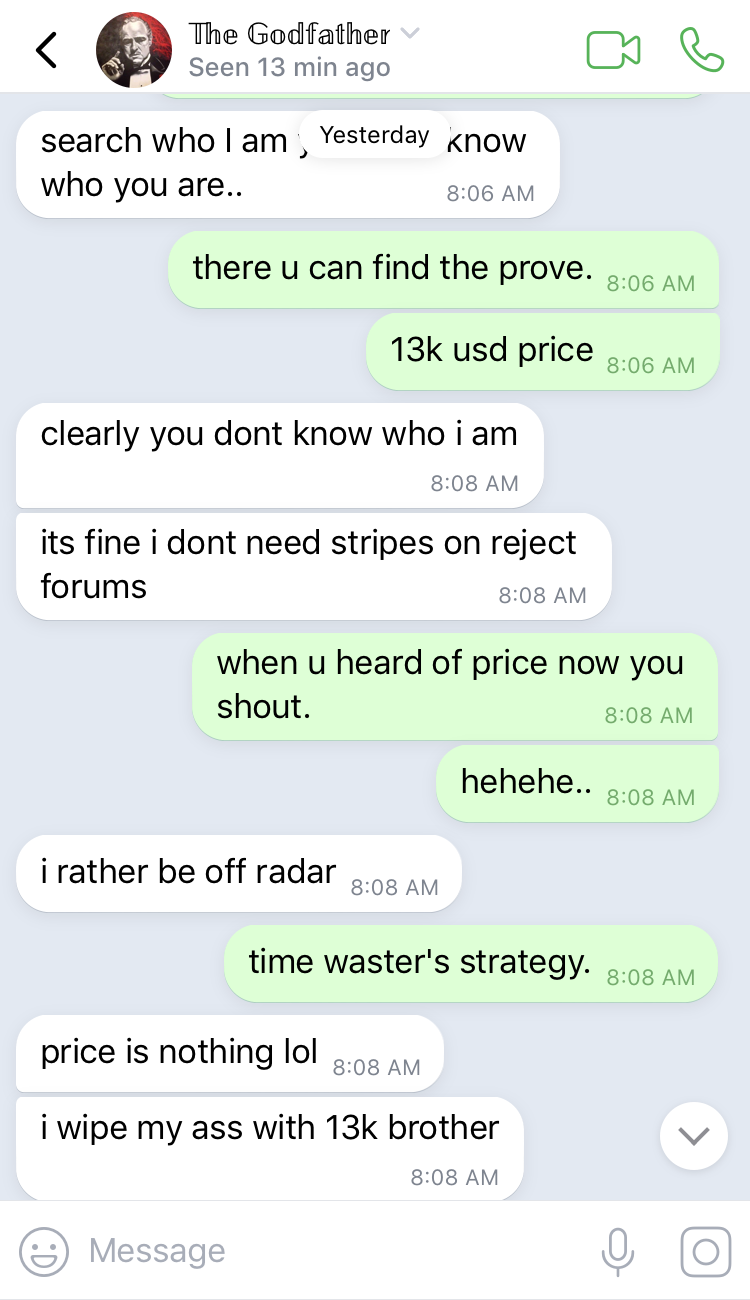Open The Godfather contact profile picture
Viewport: 750px width, 1300px height.
click(x=134, y=50)
